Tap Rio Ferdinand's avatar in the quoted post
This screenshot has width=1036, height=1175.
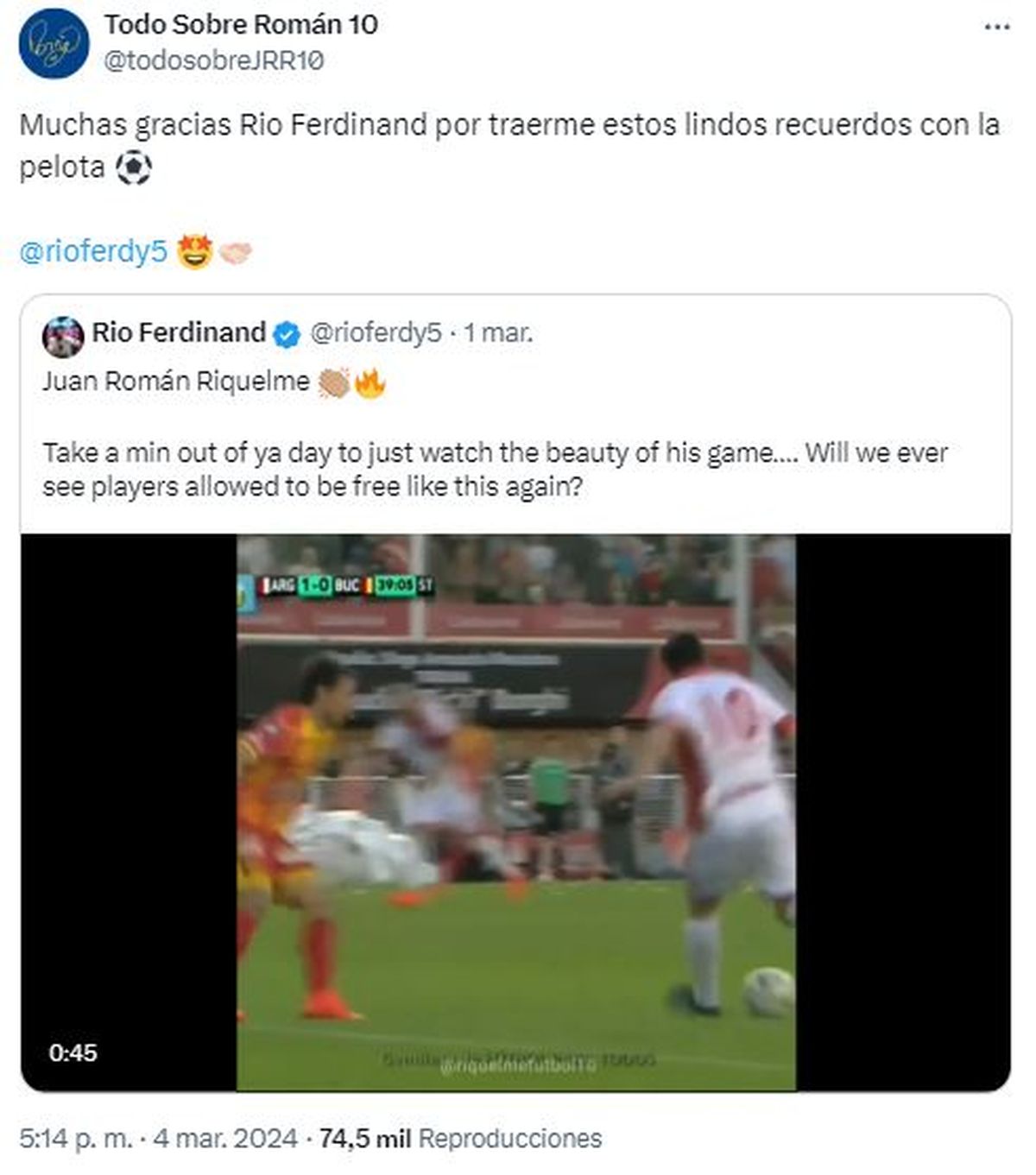[63, 336]
